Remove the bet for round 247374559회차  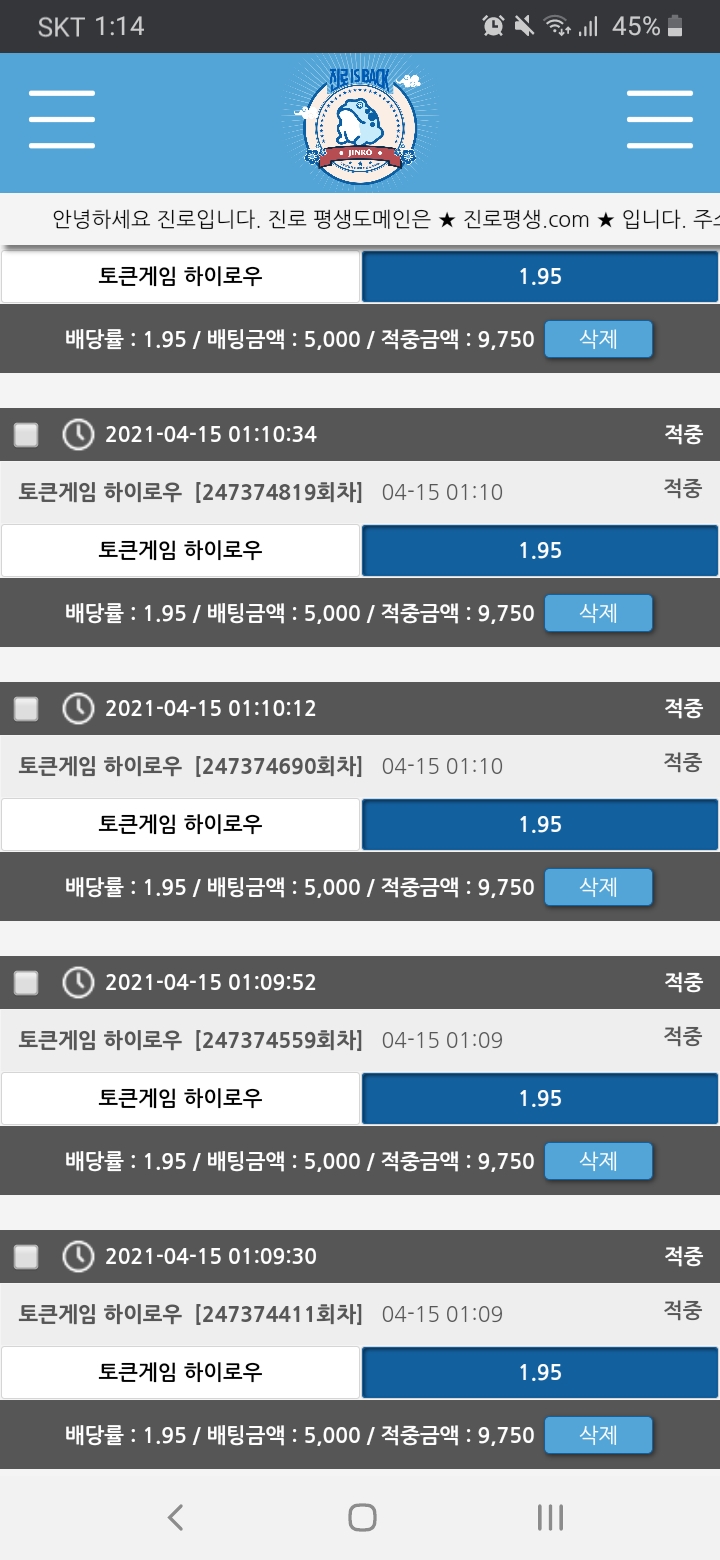pyautogui.click(x=598, y=1161)
